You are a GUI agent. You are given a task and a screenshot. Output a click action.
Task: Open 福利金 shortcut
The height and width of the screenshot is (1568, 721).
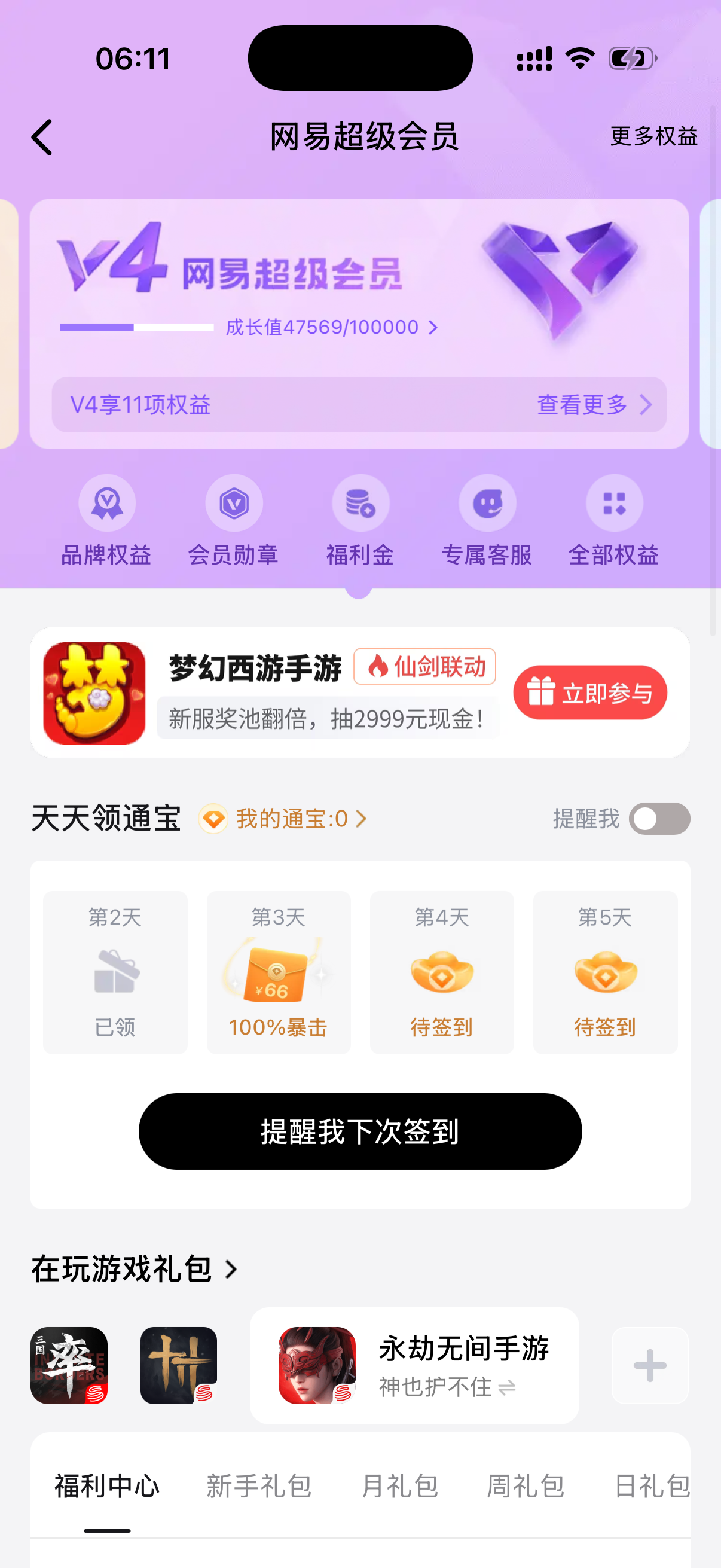pos(360,520)
